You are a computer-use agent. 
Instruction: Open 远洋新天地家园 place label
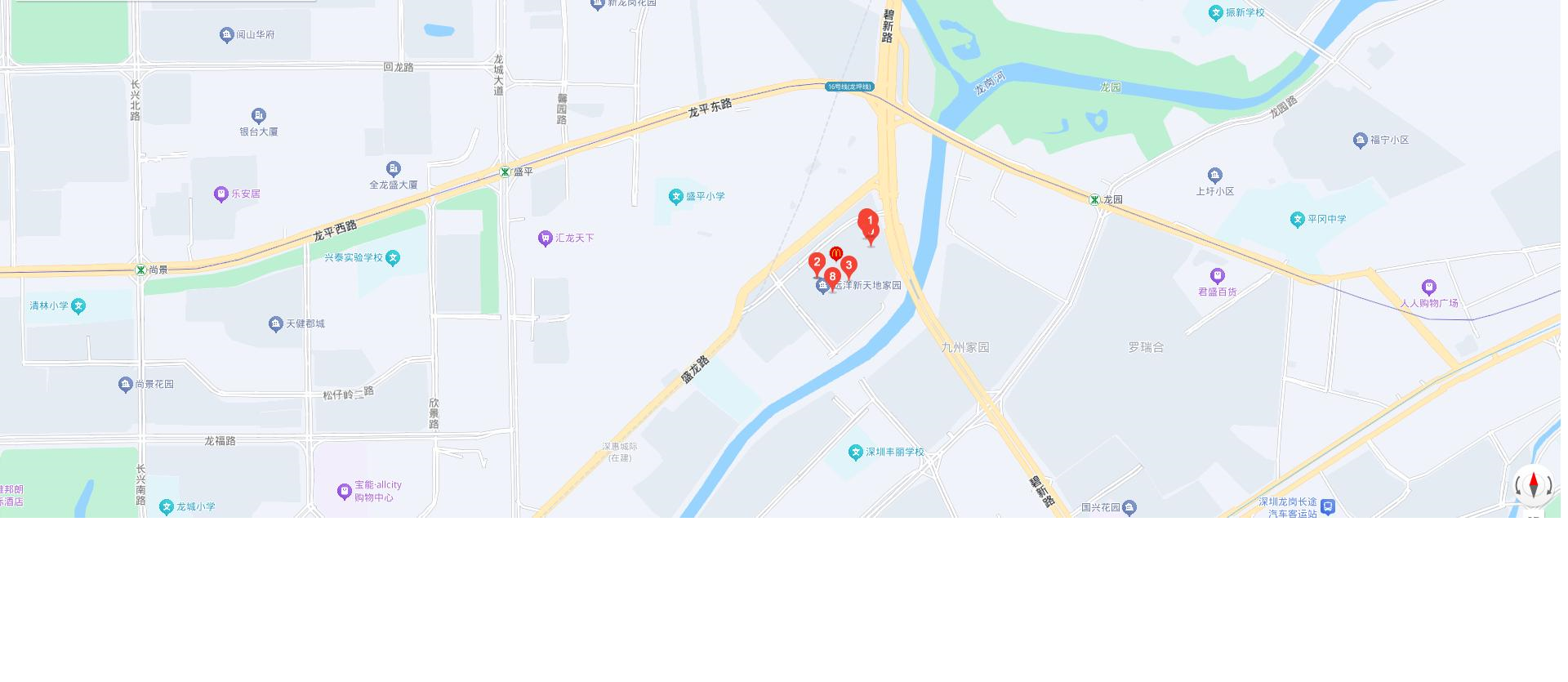tap(867, 285)
